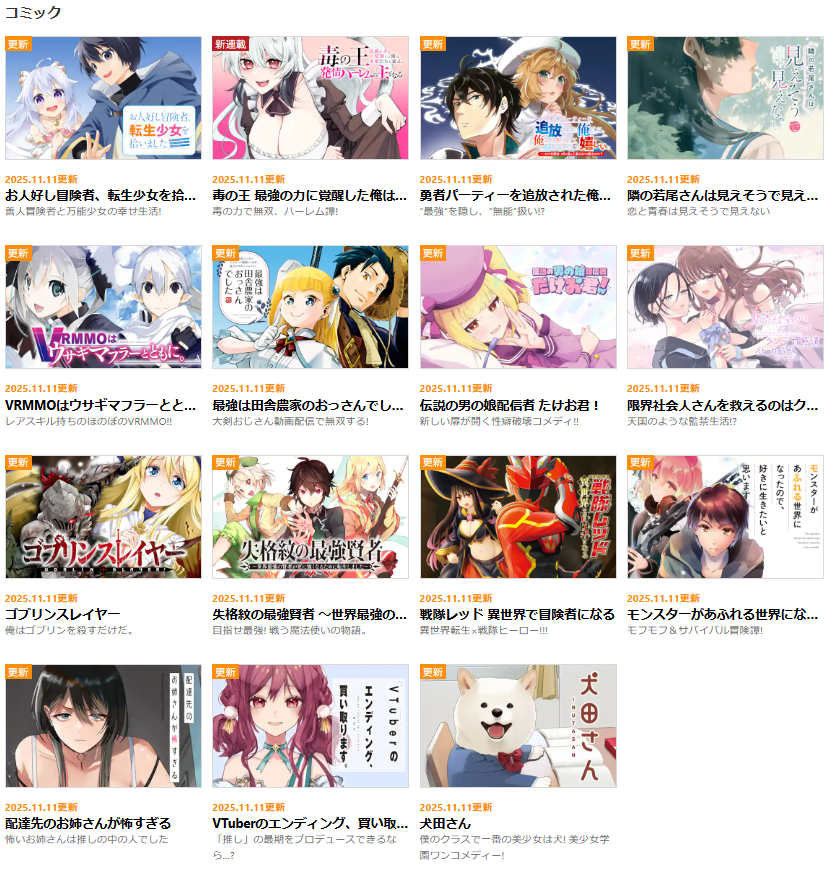View 伝説の男の娘配信者 たけお君!

pos(518,307)
